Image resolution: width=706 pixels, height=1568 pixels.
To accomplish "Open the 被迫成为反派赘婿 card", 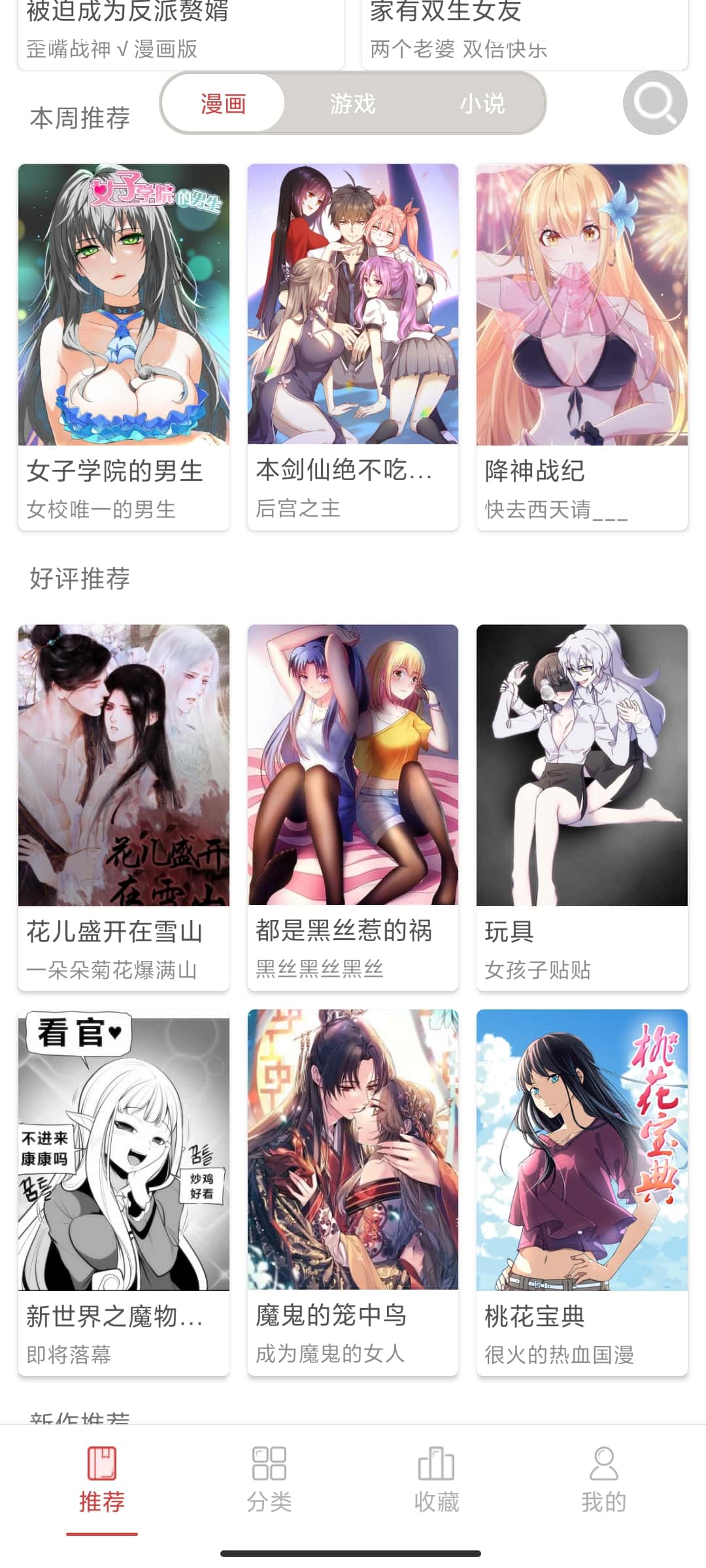I will point(180,33).
